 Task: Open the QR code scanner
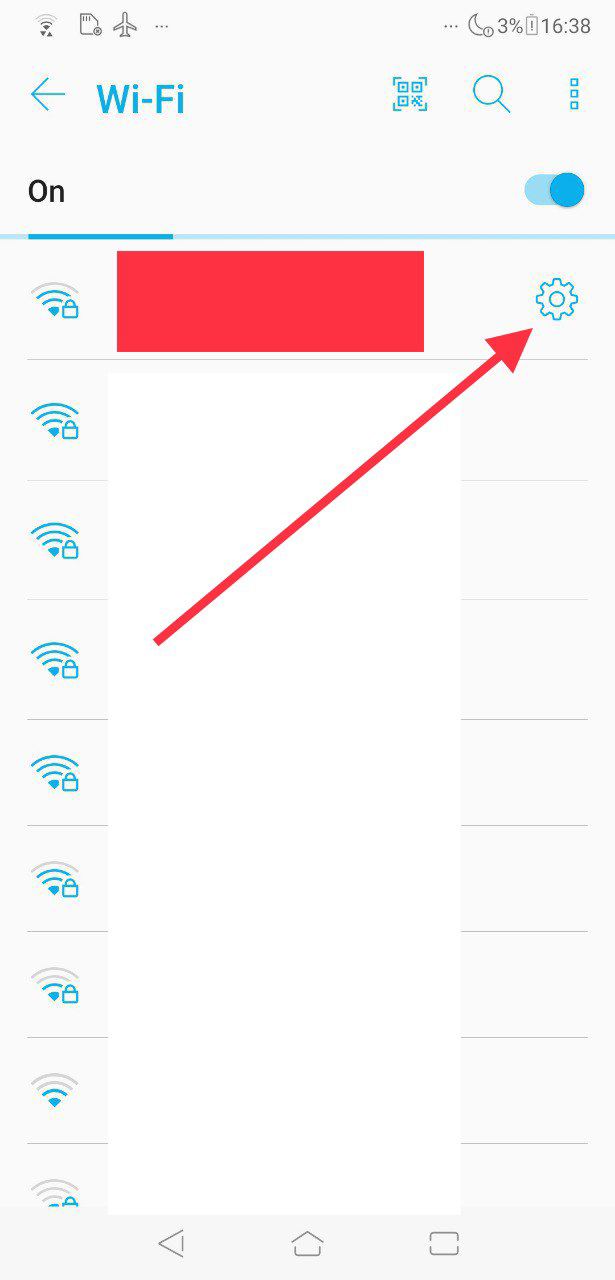(409, 95)
